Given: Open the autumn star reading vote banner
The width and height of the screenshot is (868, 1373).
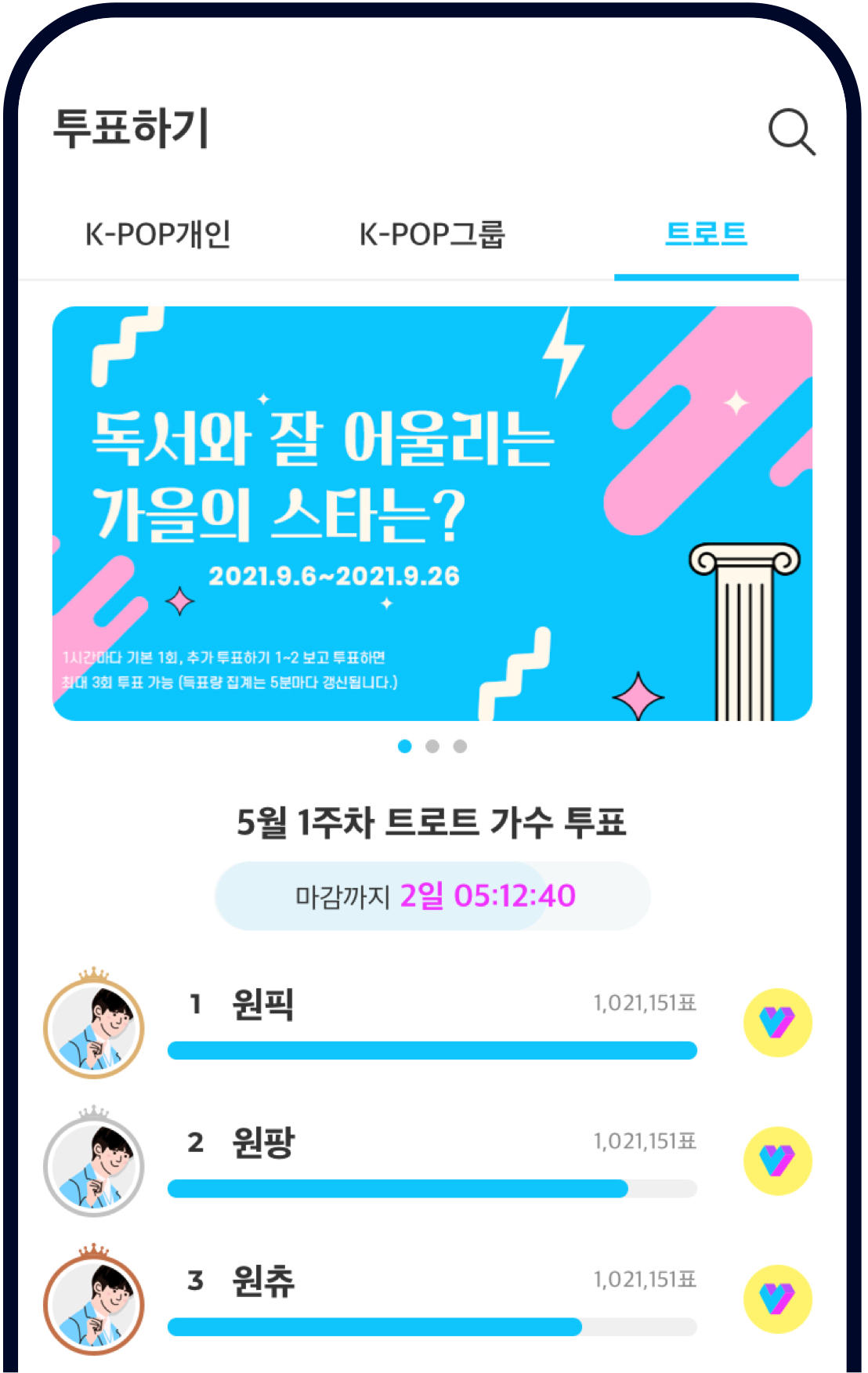Looking at the screenshot, I should point(432,513).
